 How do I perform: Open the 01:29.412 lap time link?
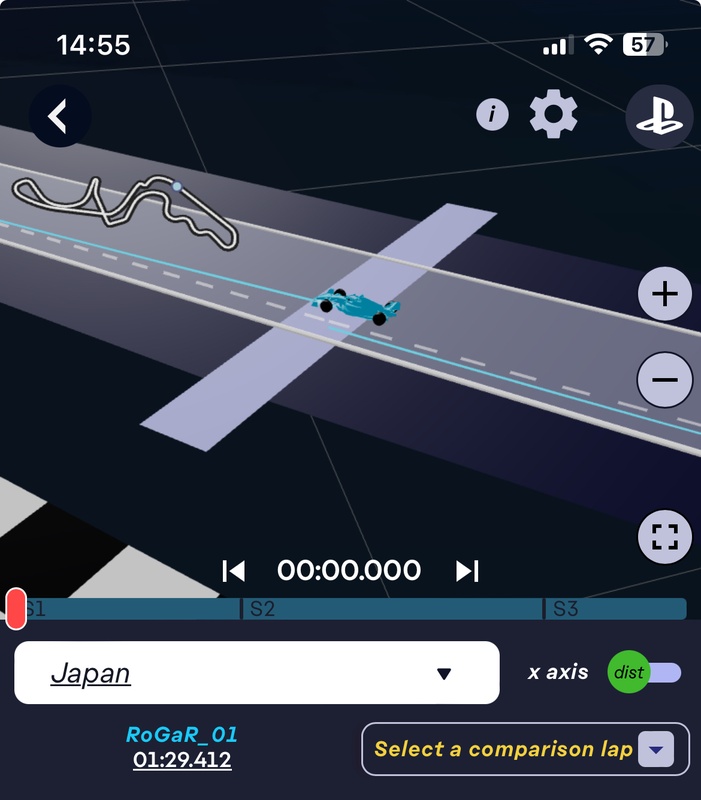(x=182, y=760)
